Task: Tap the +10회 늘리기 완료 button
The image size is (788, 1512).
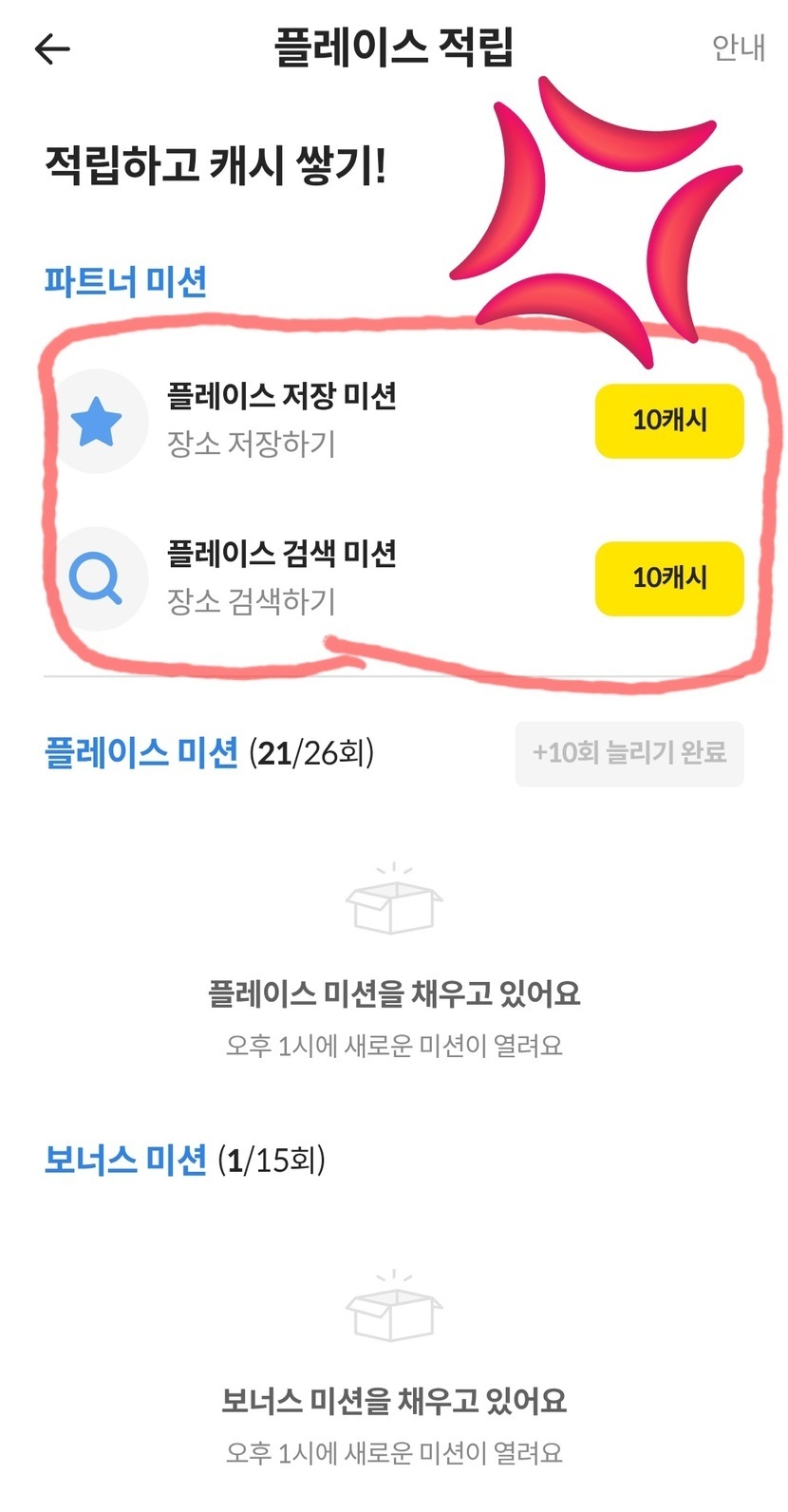Action: 629,753
